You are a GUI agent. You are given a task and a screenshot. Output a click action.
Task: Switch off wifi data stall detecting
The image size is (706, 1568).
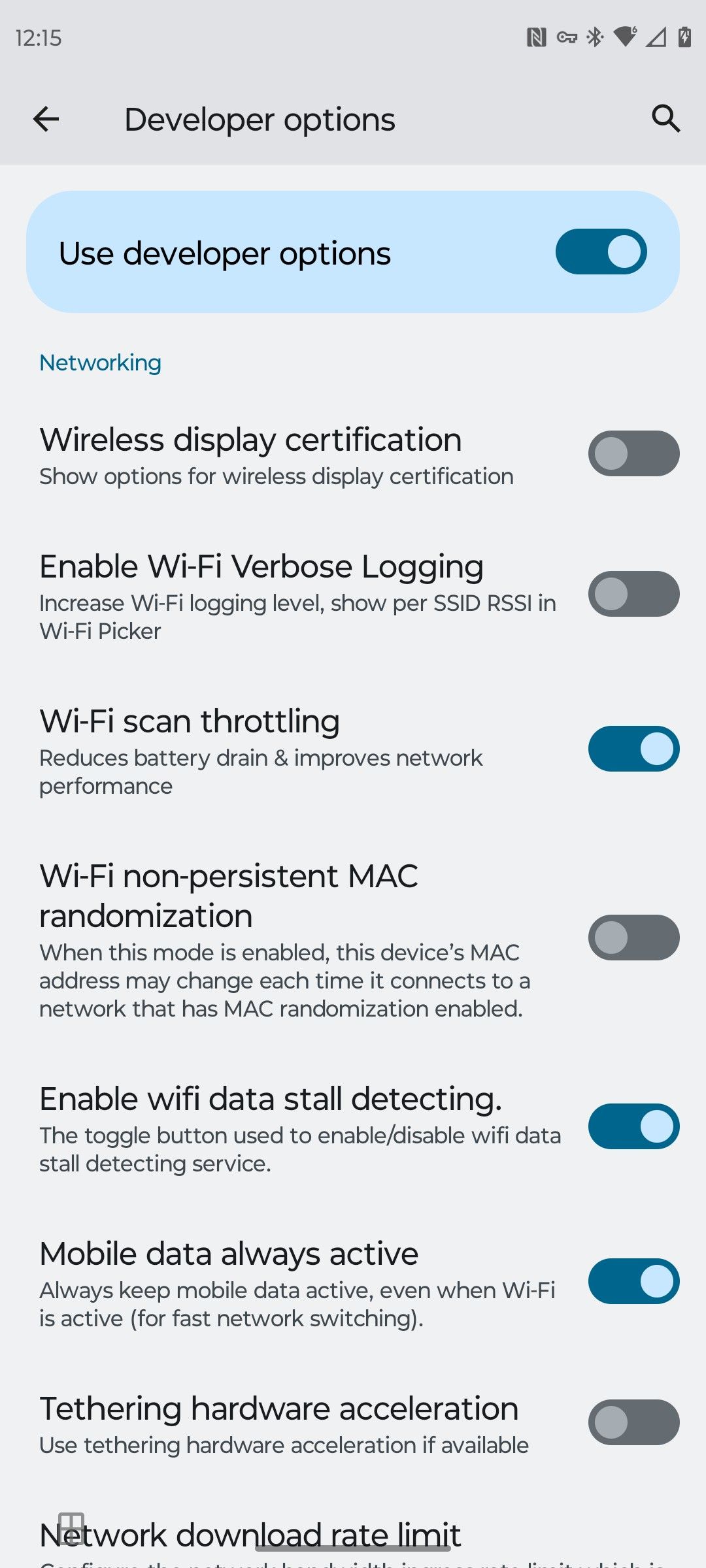[x=633, y=1126]
